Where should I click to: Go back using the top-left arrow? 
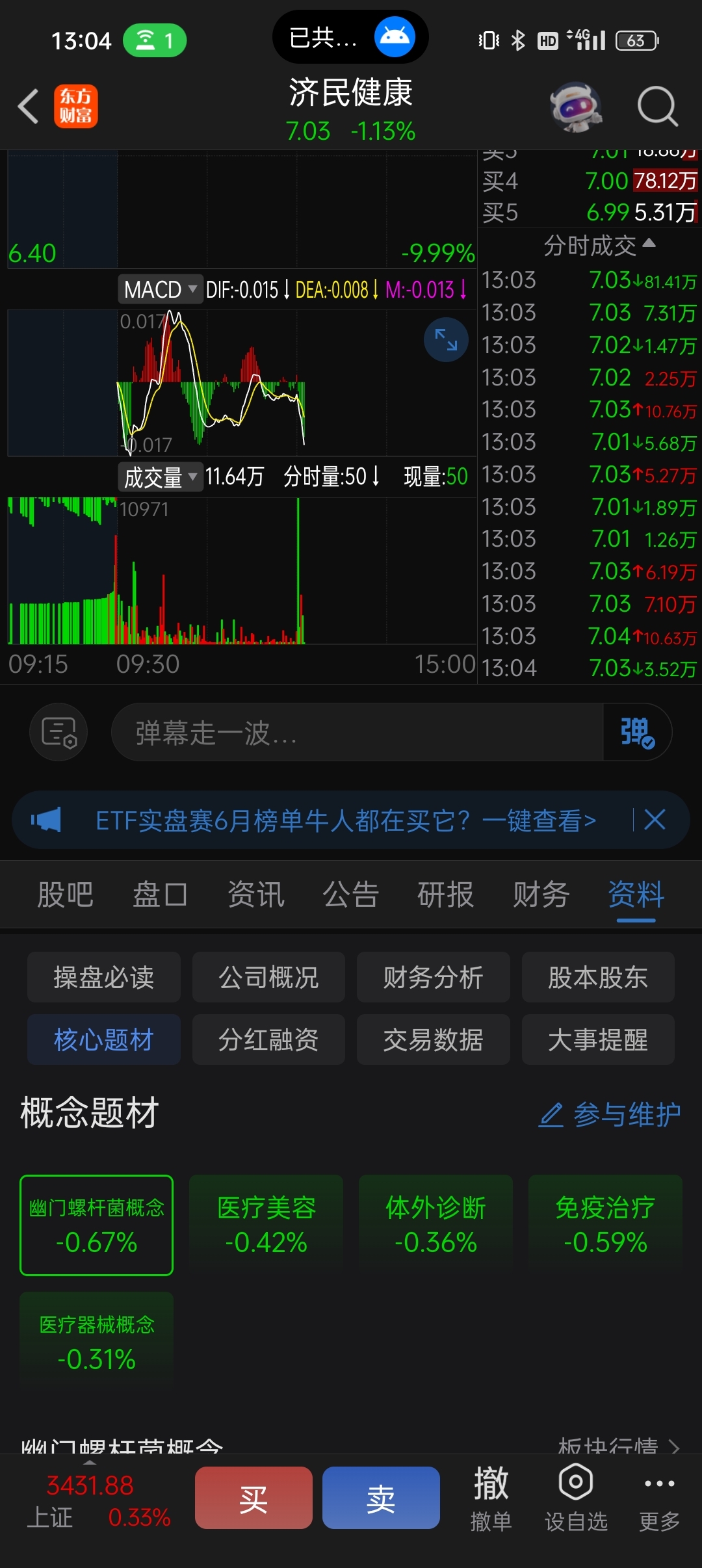pos(29,106)
